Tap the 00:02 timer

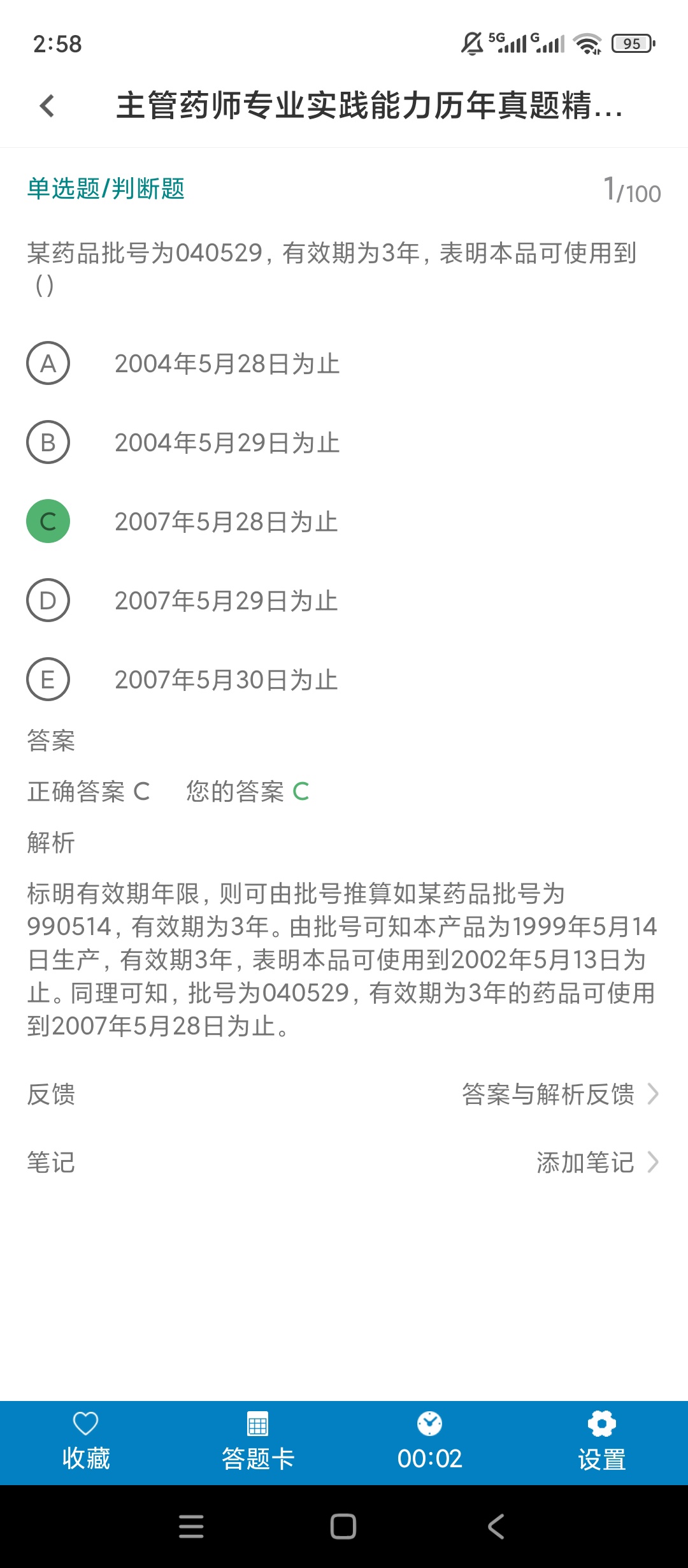(x=430, y=1444)
